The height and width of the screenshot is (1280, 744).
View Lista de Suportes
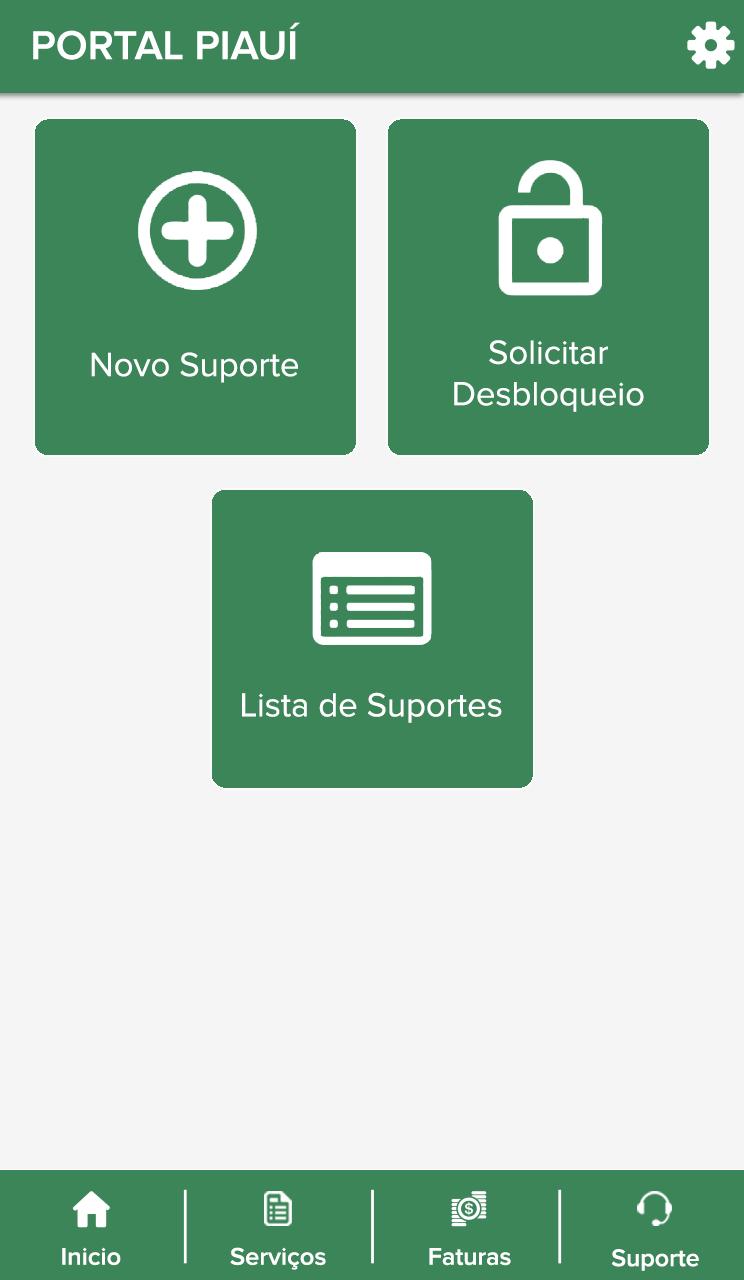coord(372,639)
